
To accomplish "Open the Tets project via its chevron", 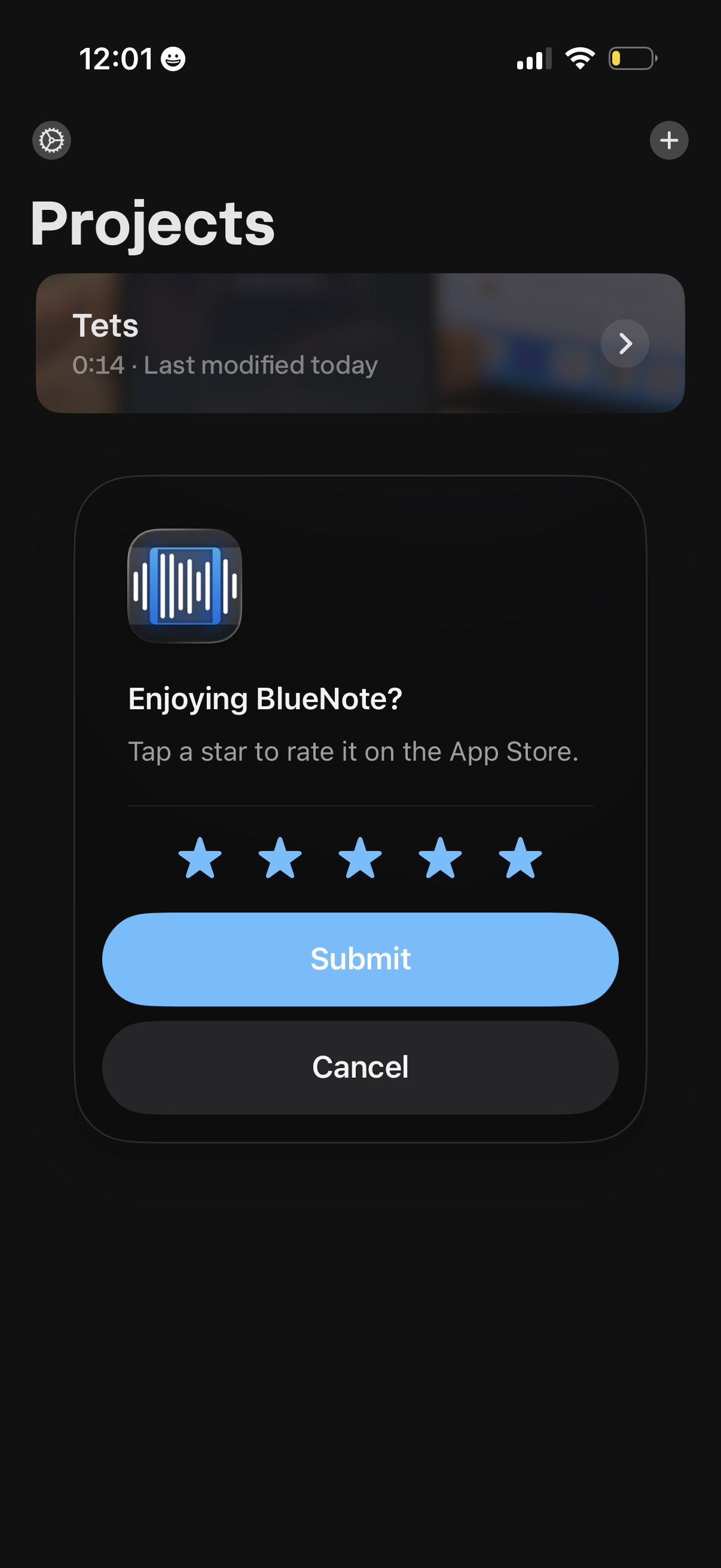I will 624,344.
